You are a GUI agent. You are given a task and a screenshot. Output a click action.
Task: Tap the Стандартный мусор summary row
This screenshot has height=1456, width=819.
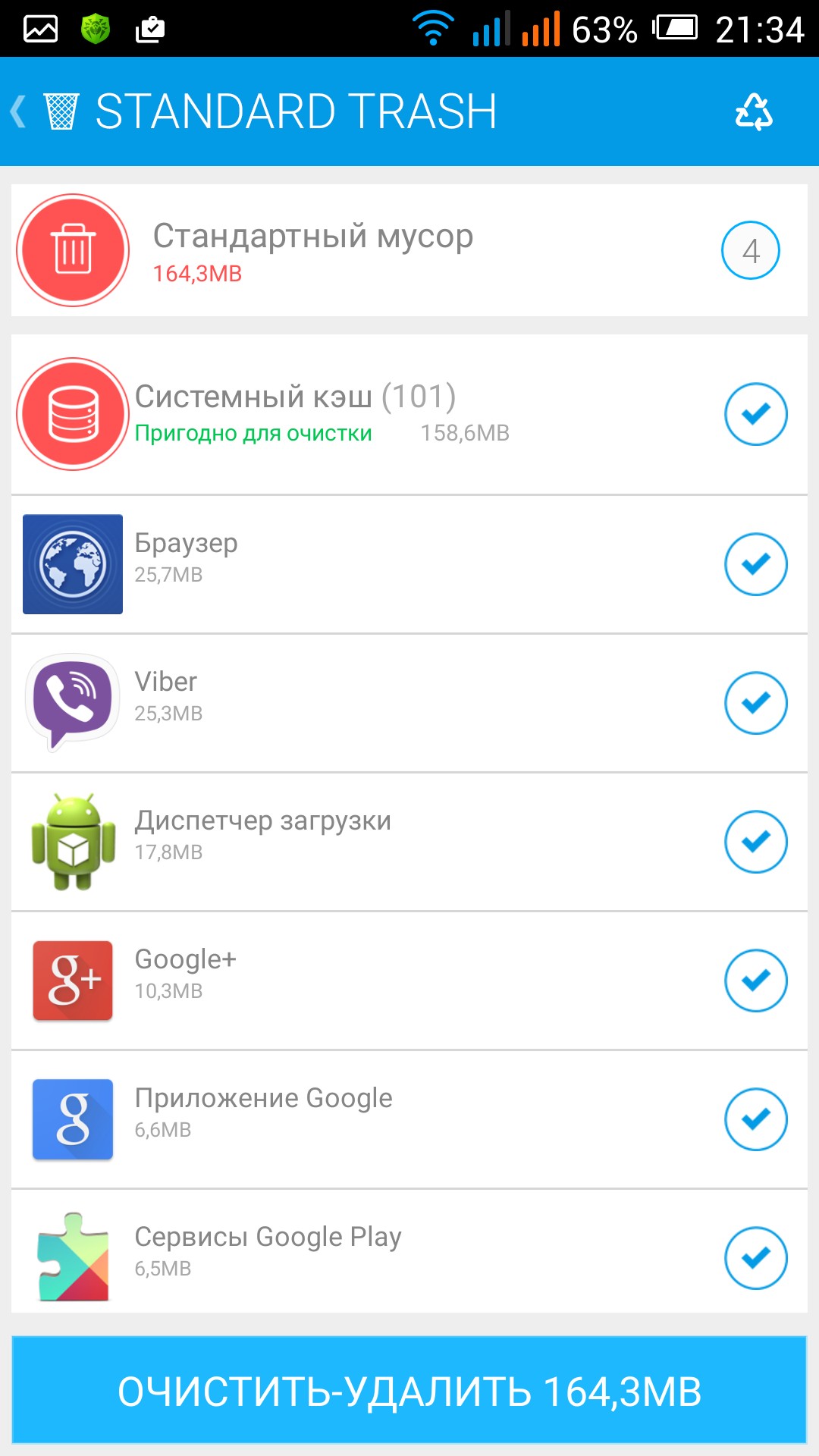click(409, 250)
